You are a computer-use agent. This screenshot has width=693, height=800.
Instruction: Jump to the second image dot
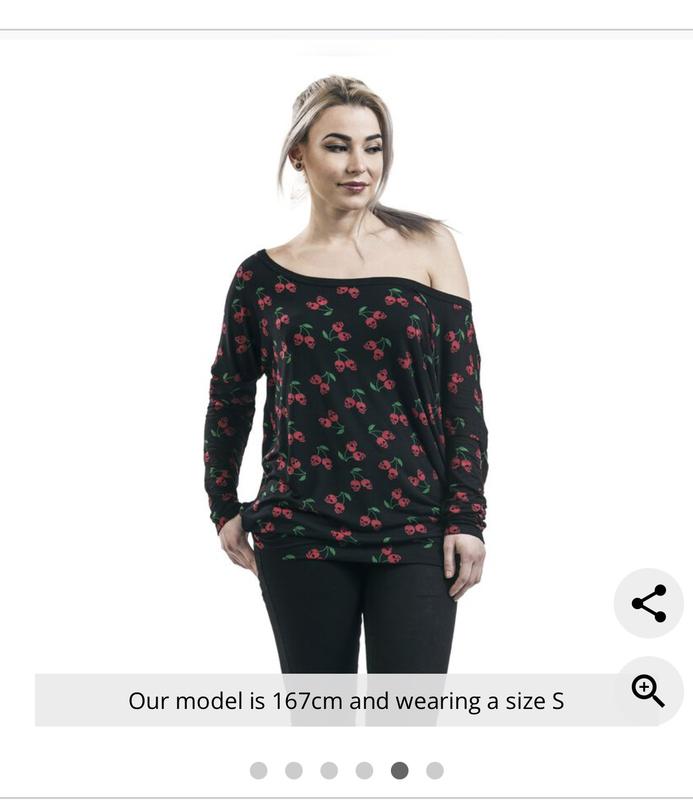point(294,770)
